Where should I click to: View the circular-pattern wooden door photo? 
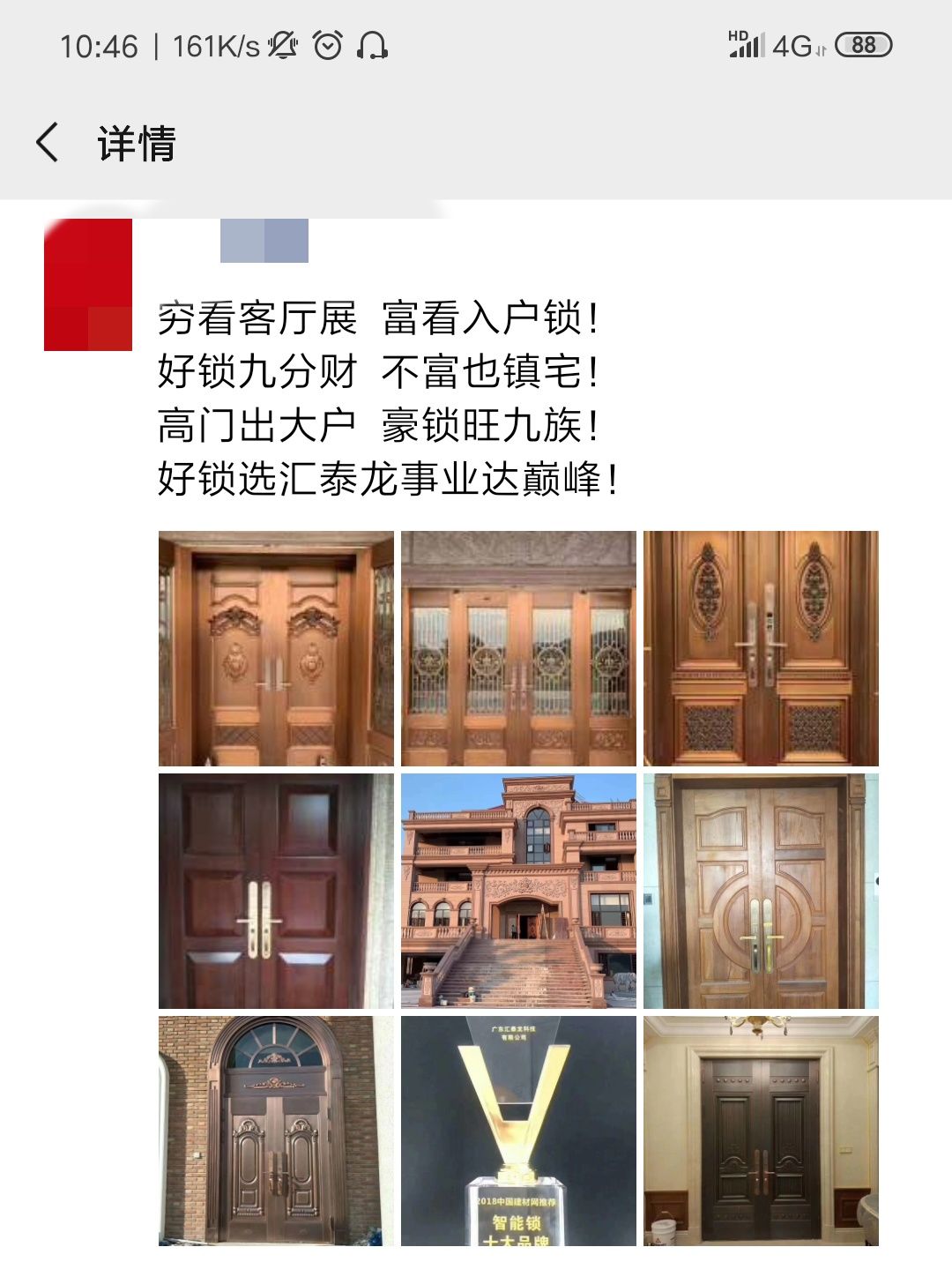(761, 891)
